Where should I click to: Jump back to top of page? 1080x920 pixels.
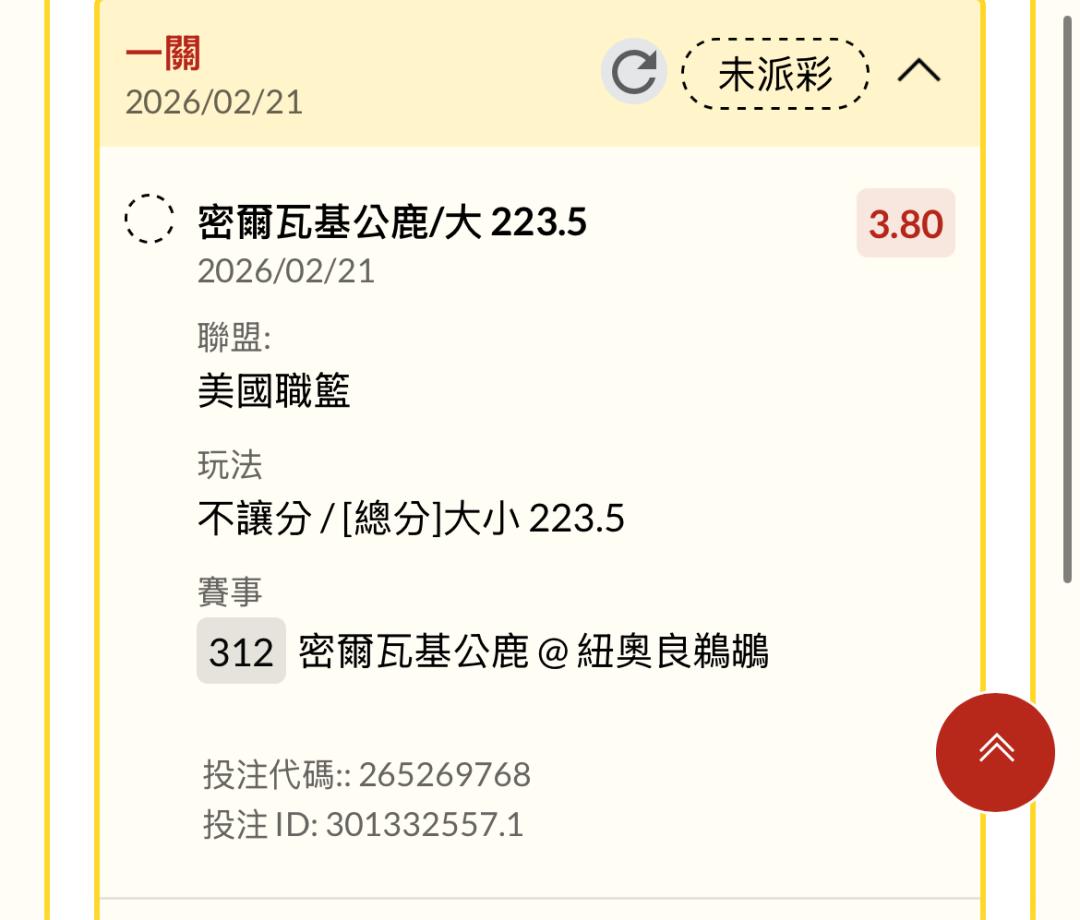(x=995, y=752)
